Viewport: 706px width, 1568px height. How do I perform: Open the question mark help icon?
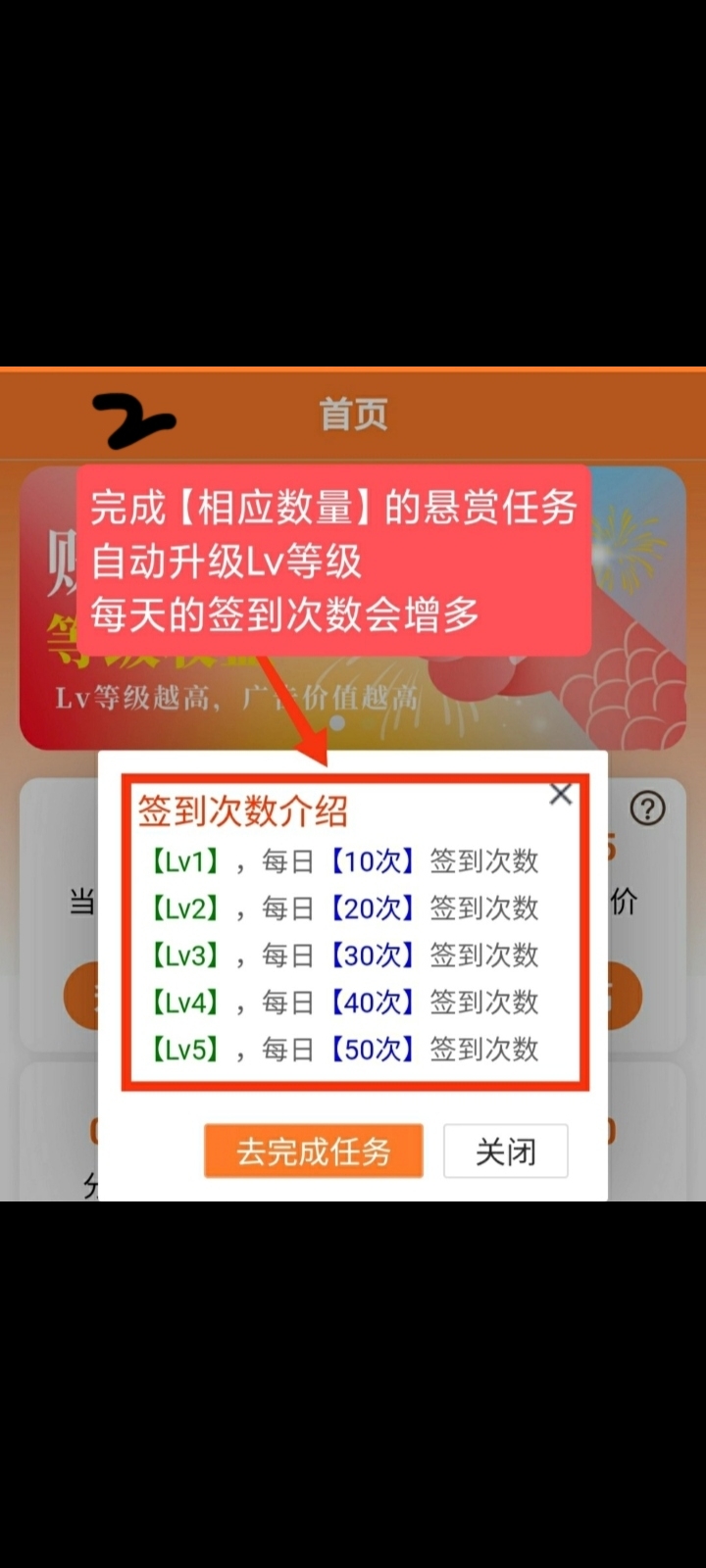(x=647, y=808)
